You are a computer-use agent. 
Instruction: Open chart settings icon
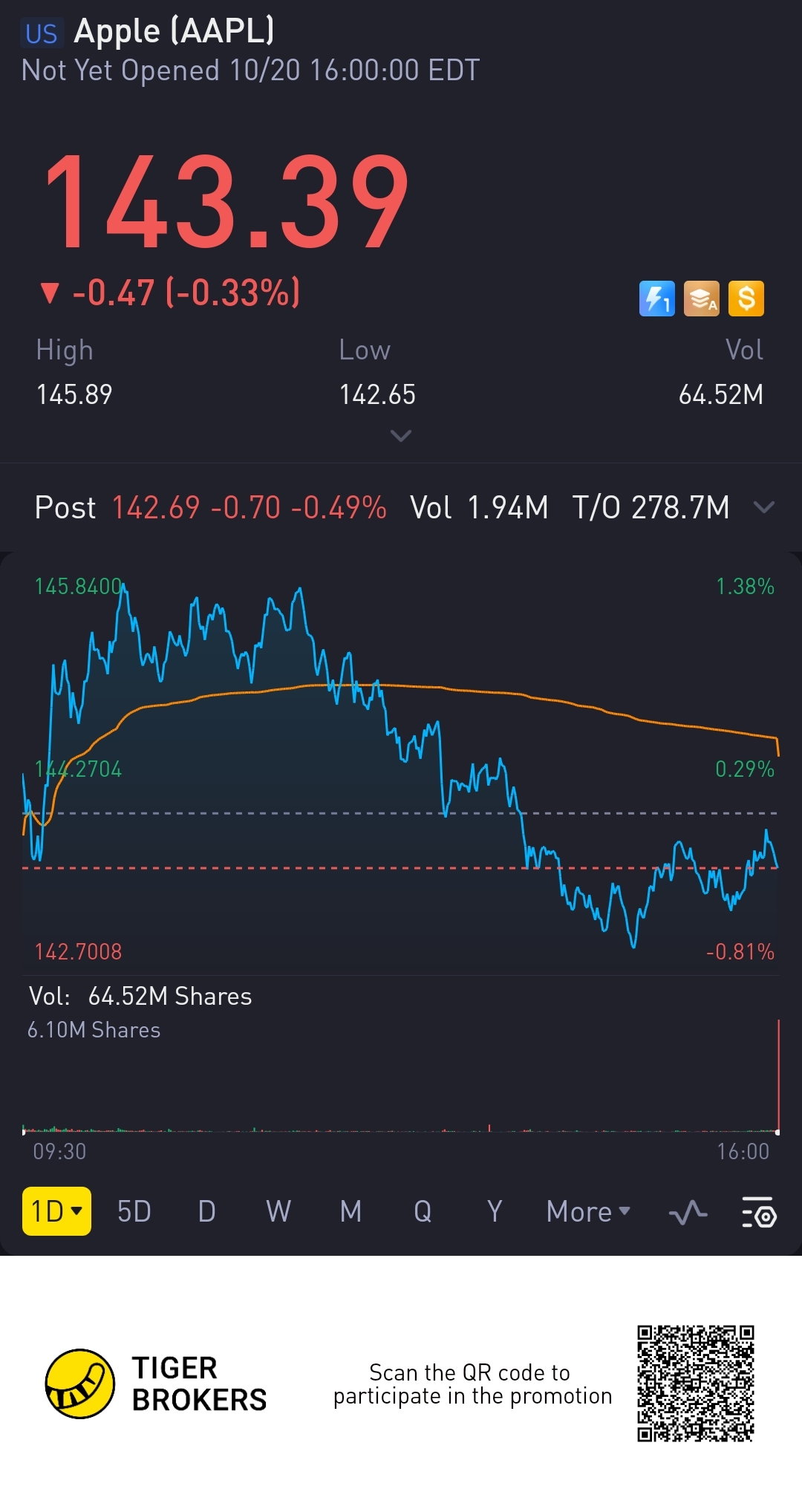(x=759, y=1213)
